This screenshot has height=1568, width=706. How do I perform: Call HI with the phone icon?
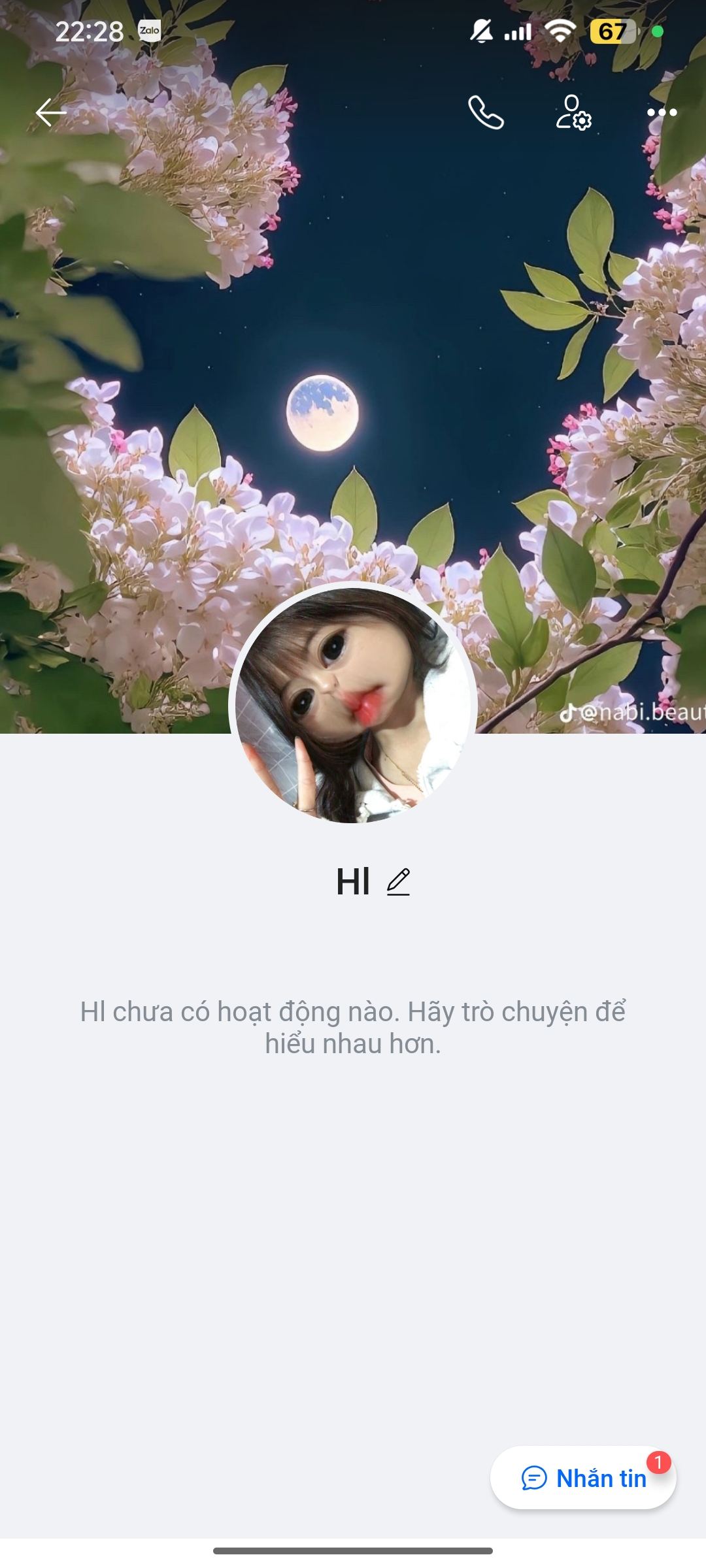click(x=486, y=112)
